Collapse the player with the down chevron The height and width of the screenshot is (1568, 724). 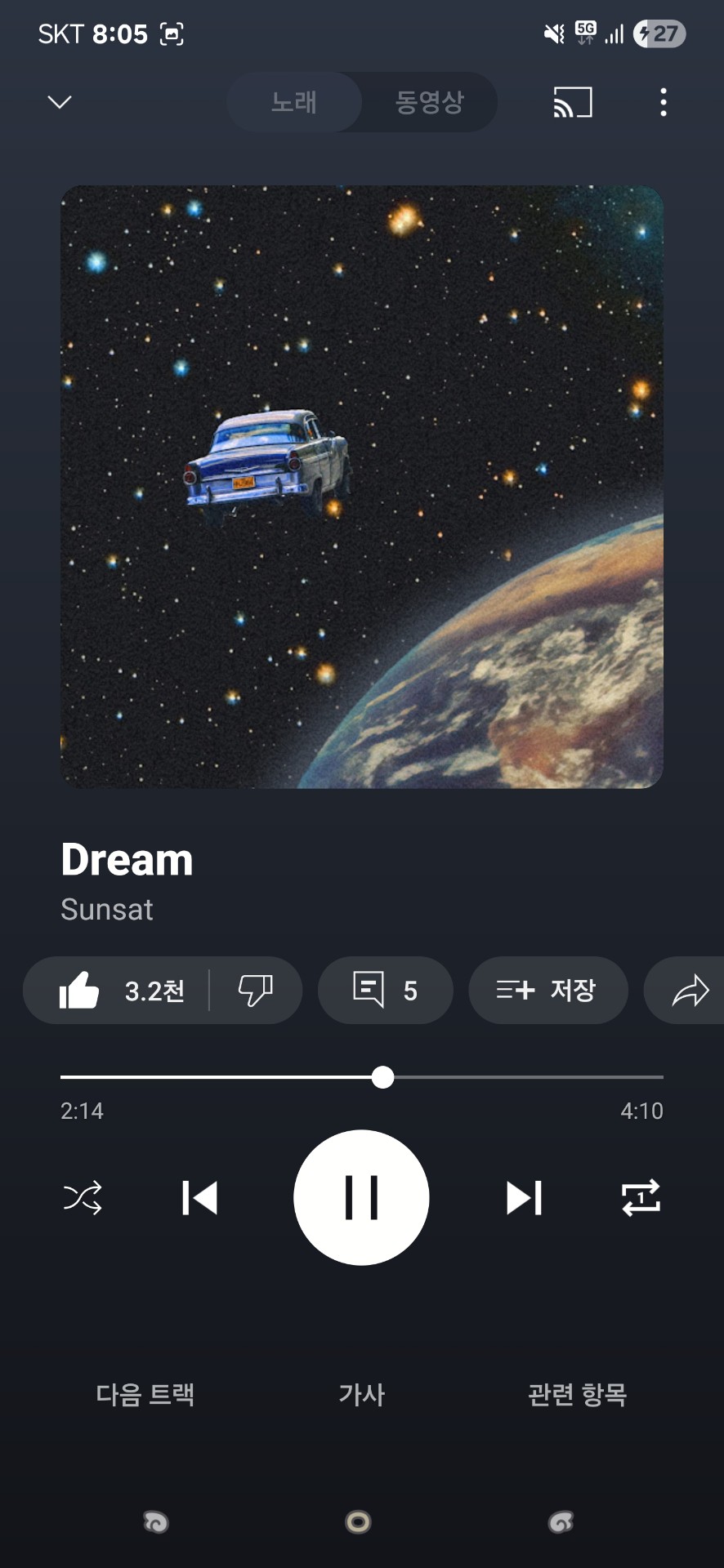(x=60, y=102)
